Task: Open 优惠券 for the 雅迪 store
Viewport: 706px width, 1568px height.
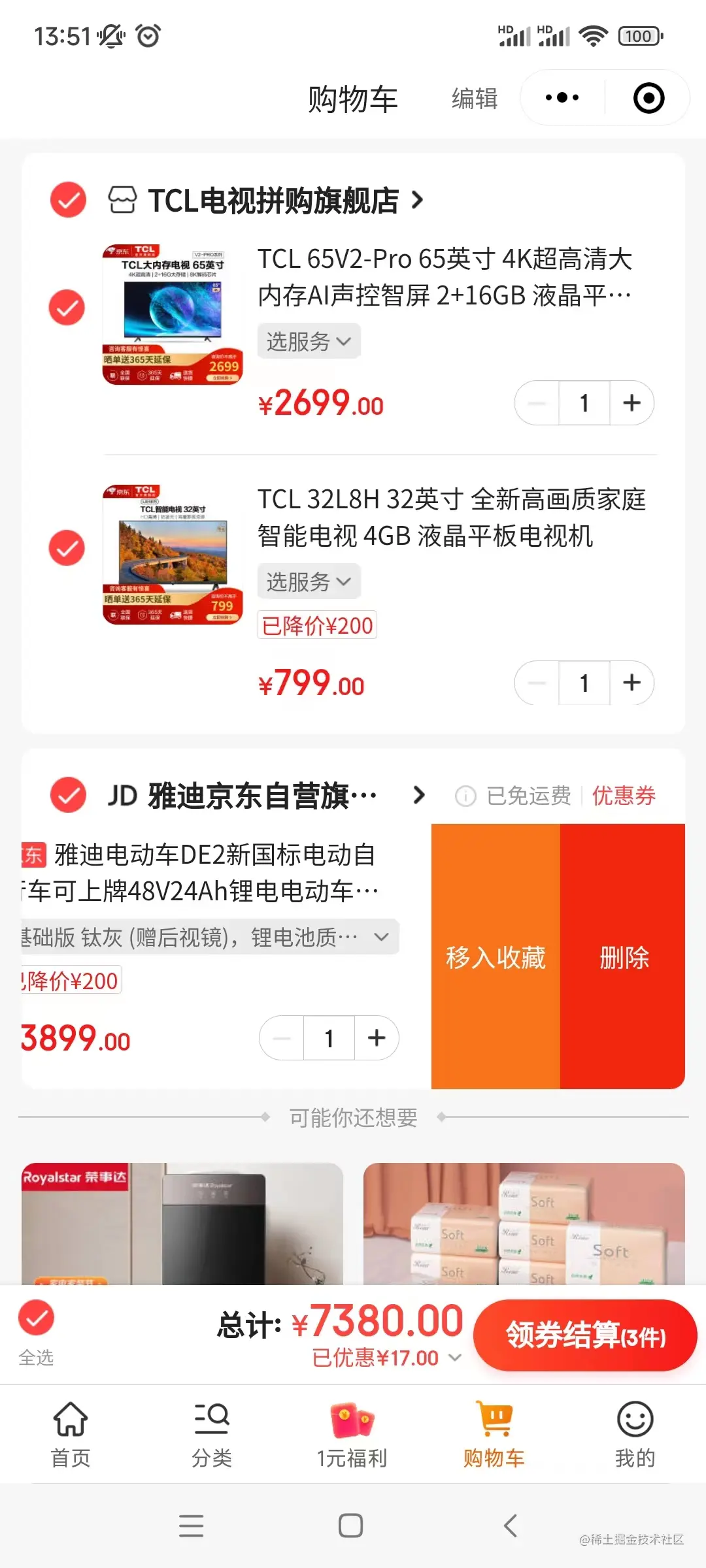Action: (x=624, y=796)
